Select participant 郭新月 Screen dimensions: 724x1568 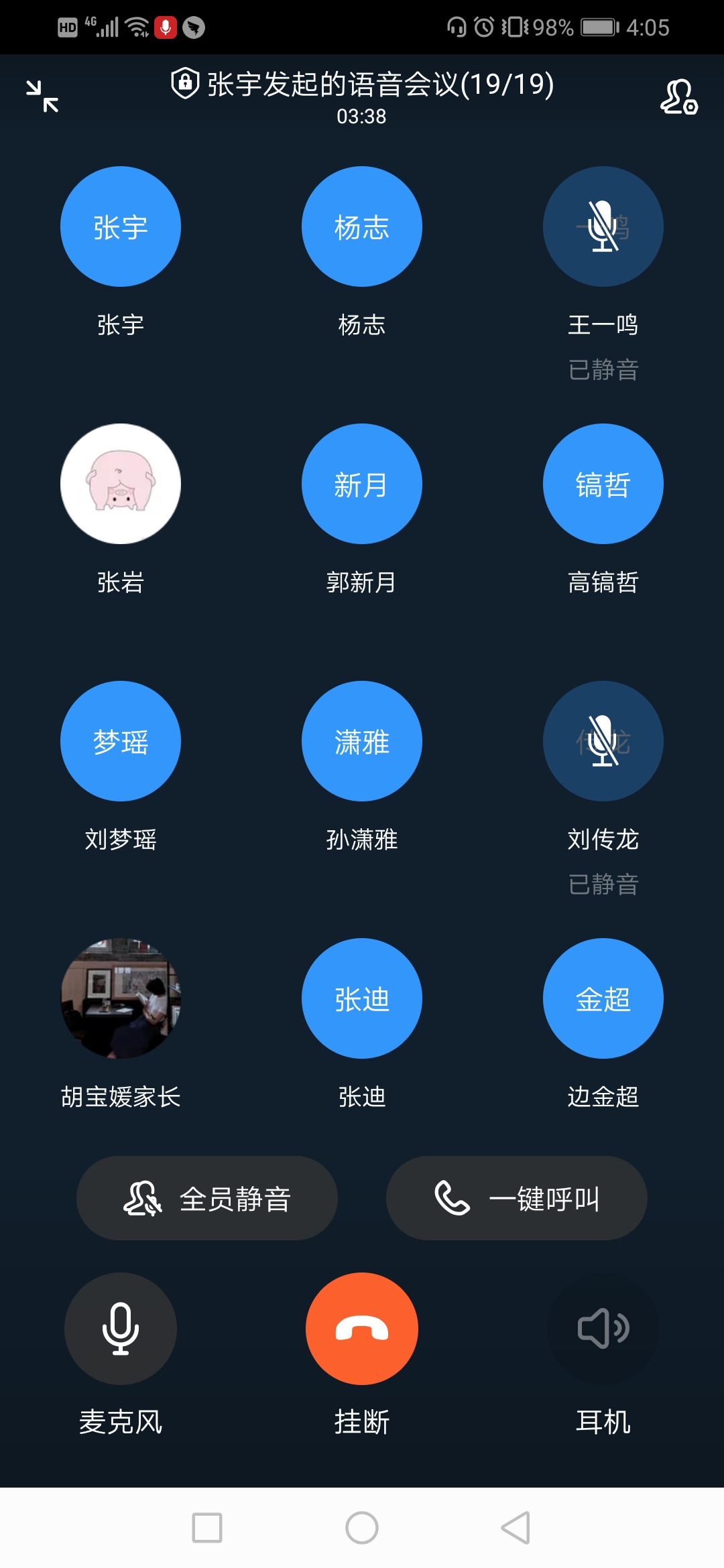pyautogui.click(x=362, y=484)
